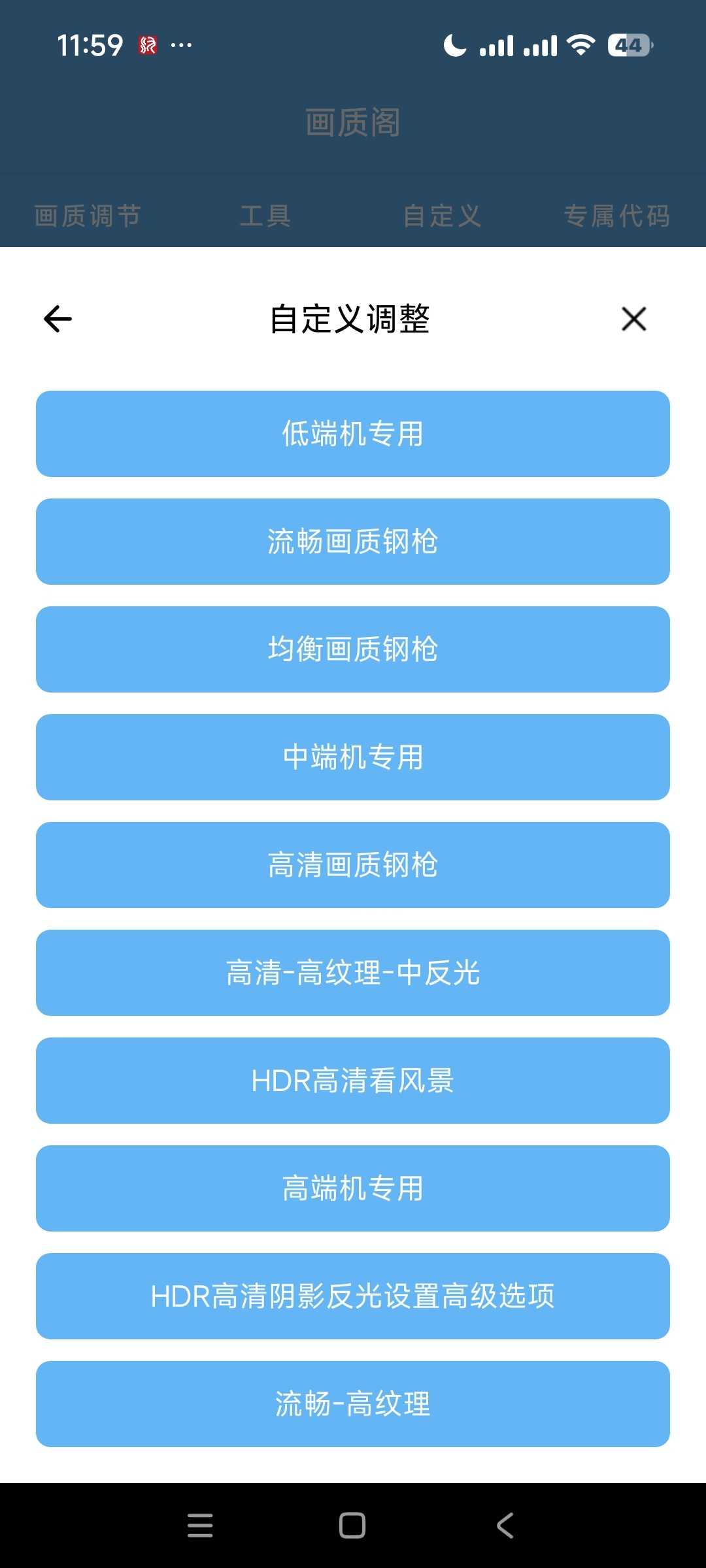Choose the 均衡画质钢枪 option
Image resolution: width=706 pixels, height=1568 pixels.
(x=352, y=649)
